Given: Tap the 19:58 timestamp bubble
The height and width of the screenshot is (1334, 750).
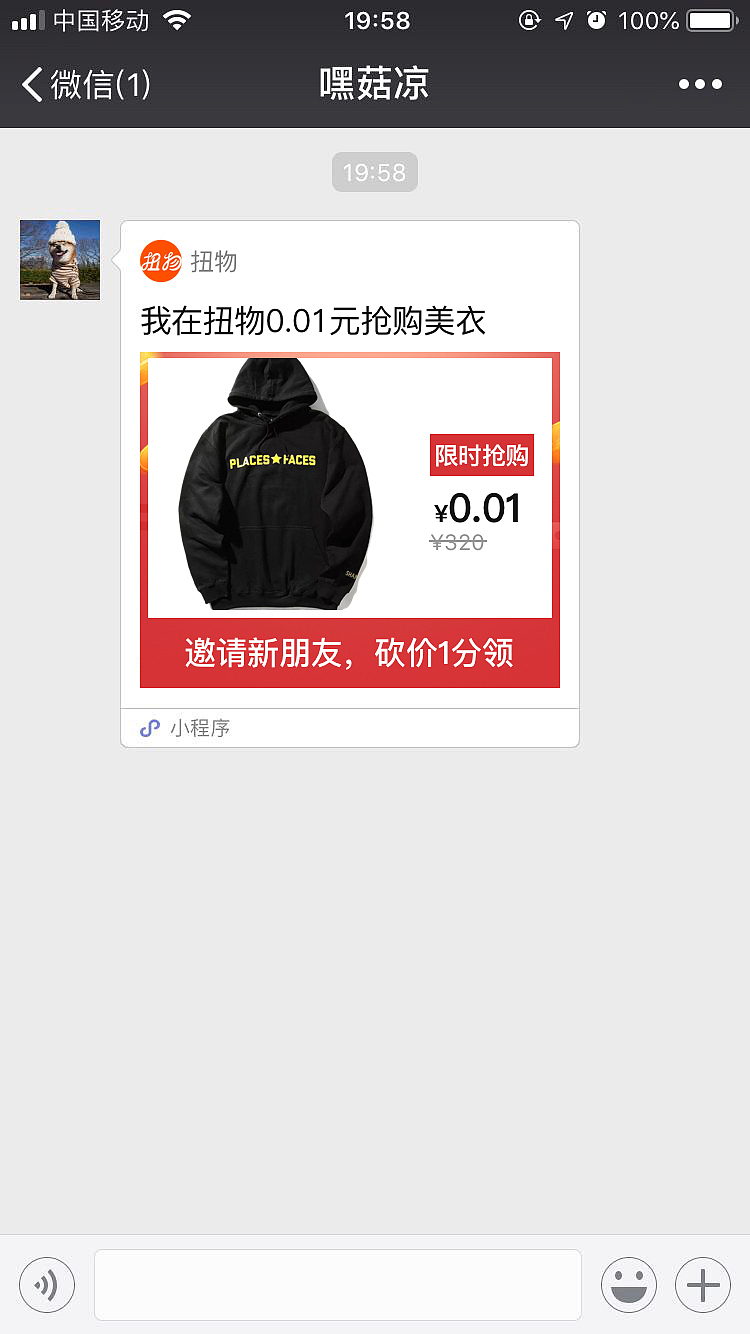Looking at the screenshot, I should pyautogui.click(x=374, y=171).
